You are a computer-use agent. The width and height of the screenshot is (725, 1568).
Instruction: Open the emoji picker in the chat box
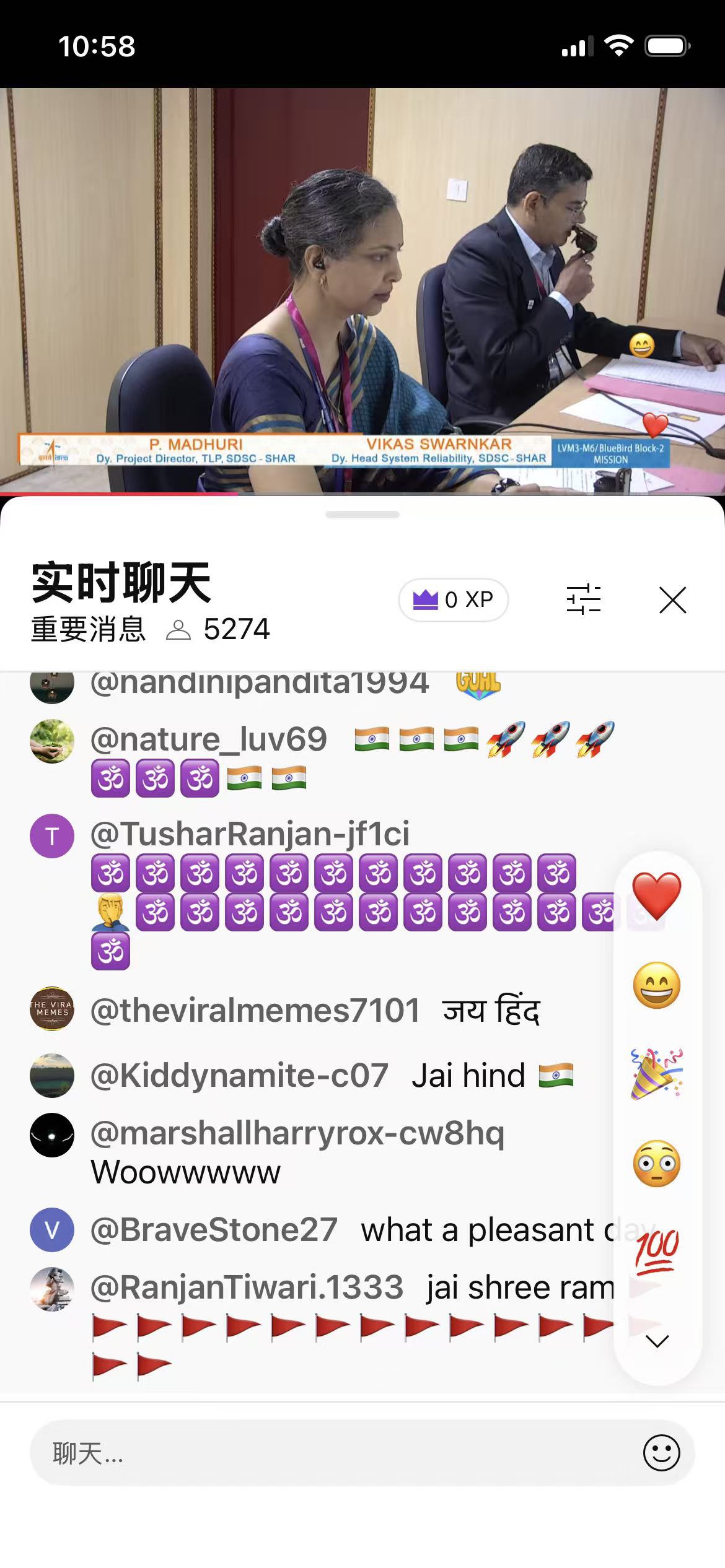tap(661, 1453)
